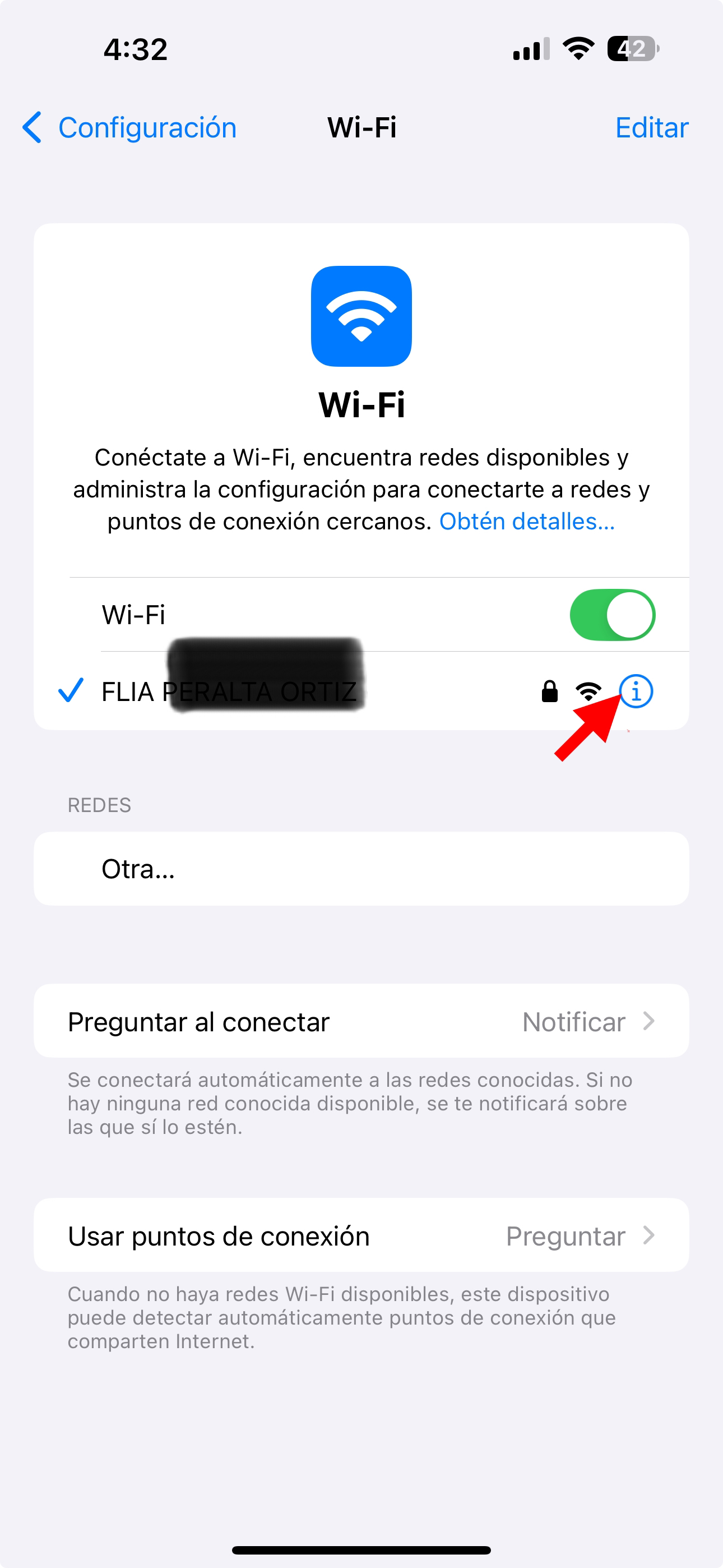
Task: Tap Editar in the top bar
Action: (651, 128)
